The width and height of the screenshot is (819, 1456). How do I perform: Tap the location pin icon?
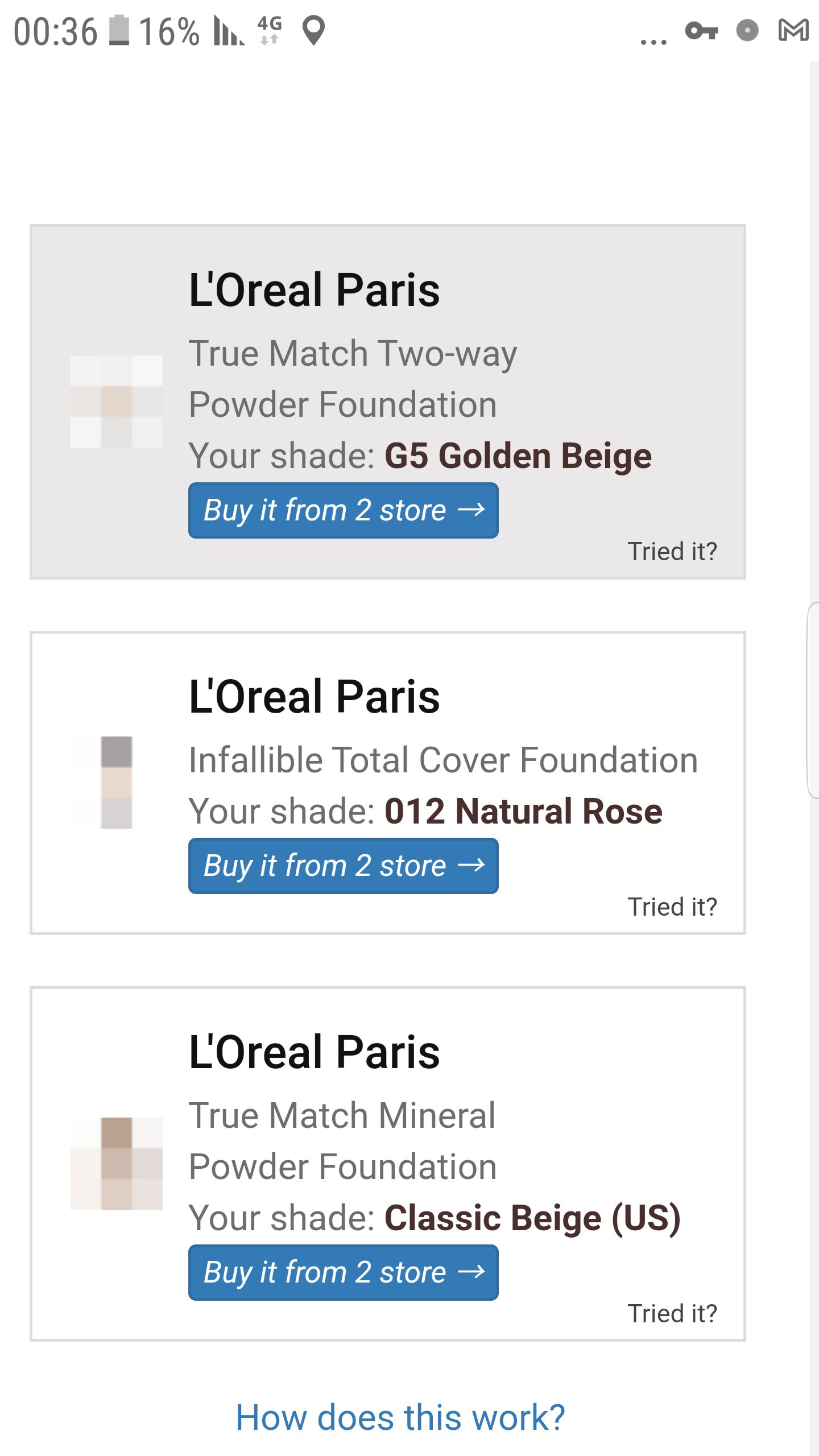click(x=315, y=32)
